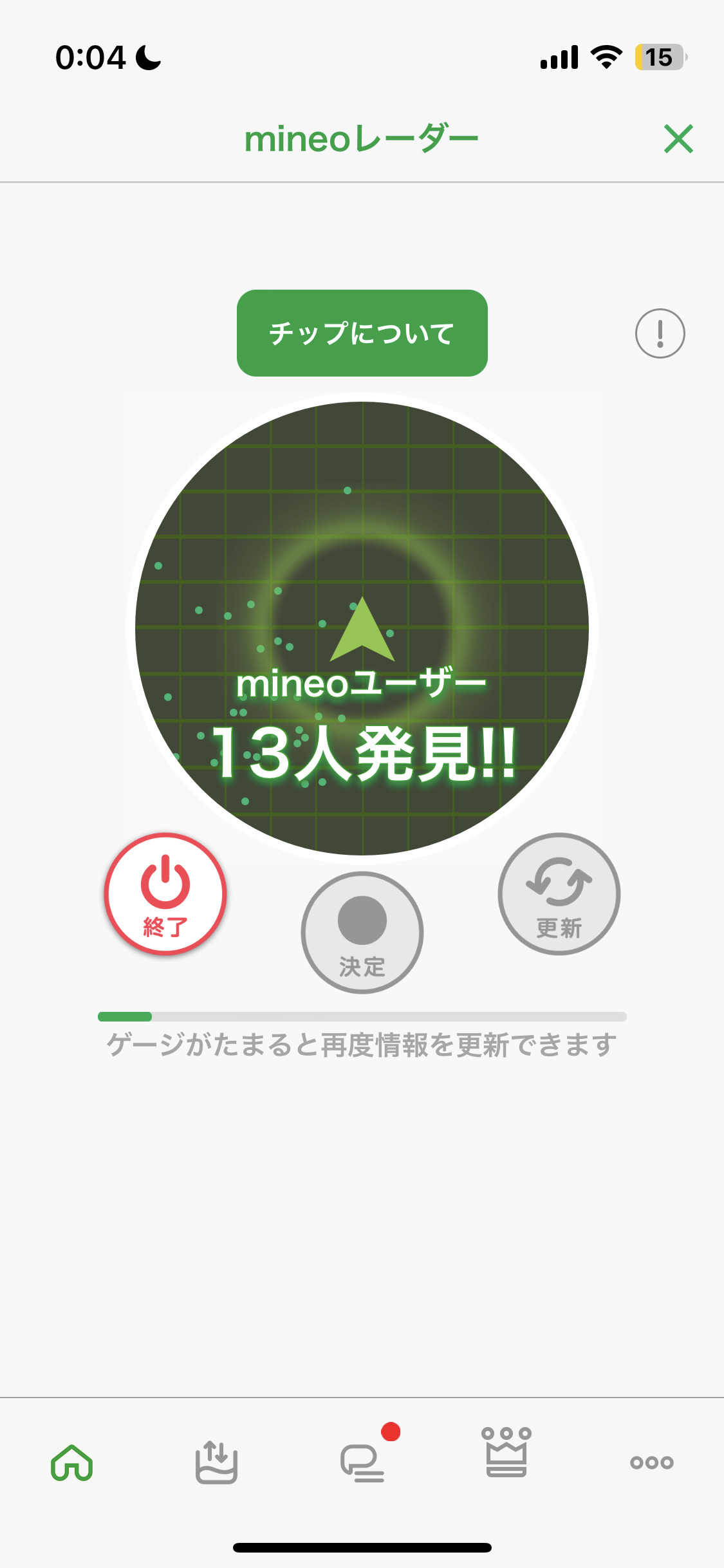Viewport: 724px width, 1568px height.
Task: Tap the red 終了 power button
Action: pos(165,894)
